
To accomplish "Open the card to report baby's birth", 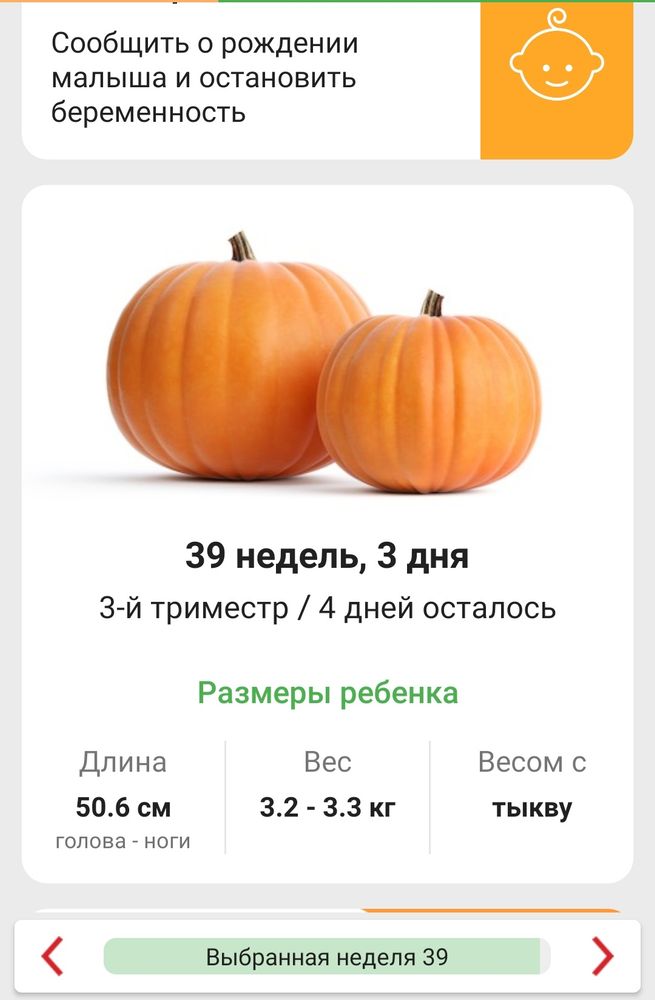I will click(x=327, y=78).
